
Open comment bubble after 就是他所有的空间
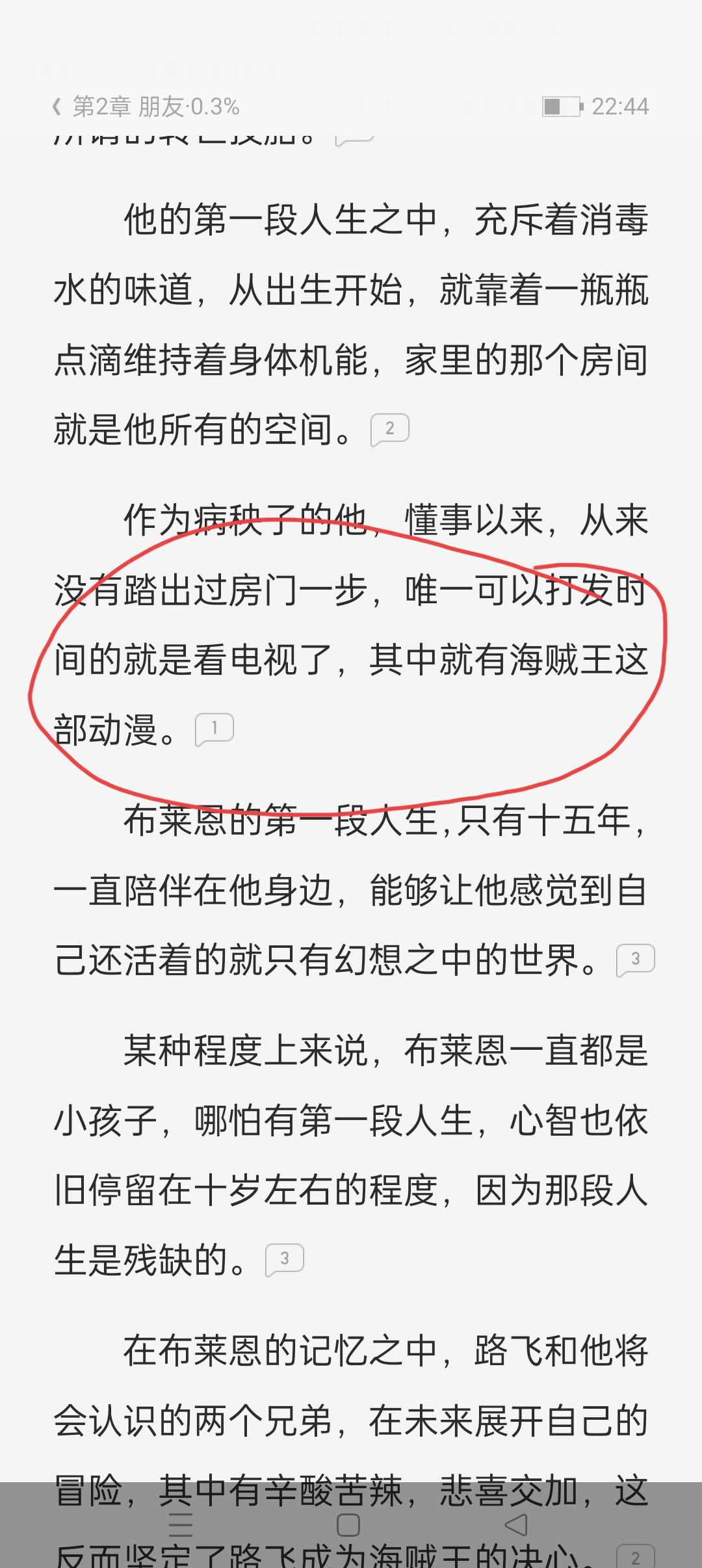point(389,430)
